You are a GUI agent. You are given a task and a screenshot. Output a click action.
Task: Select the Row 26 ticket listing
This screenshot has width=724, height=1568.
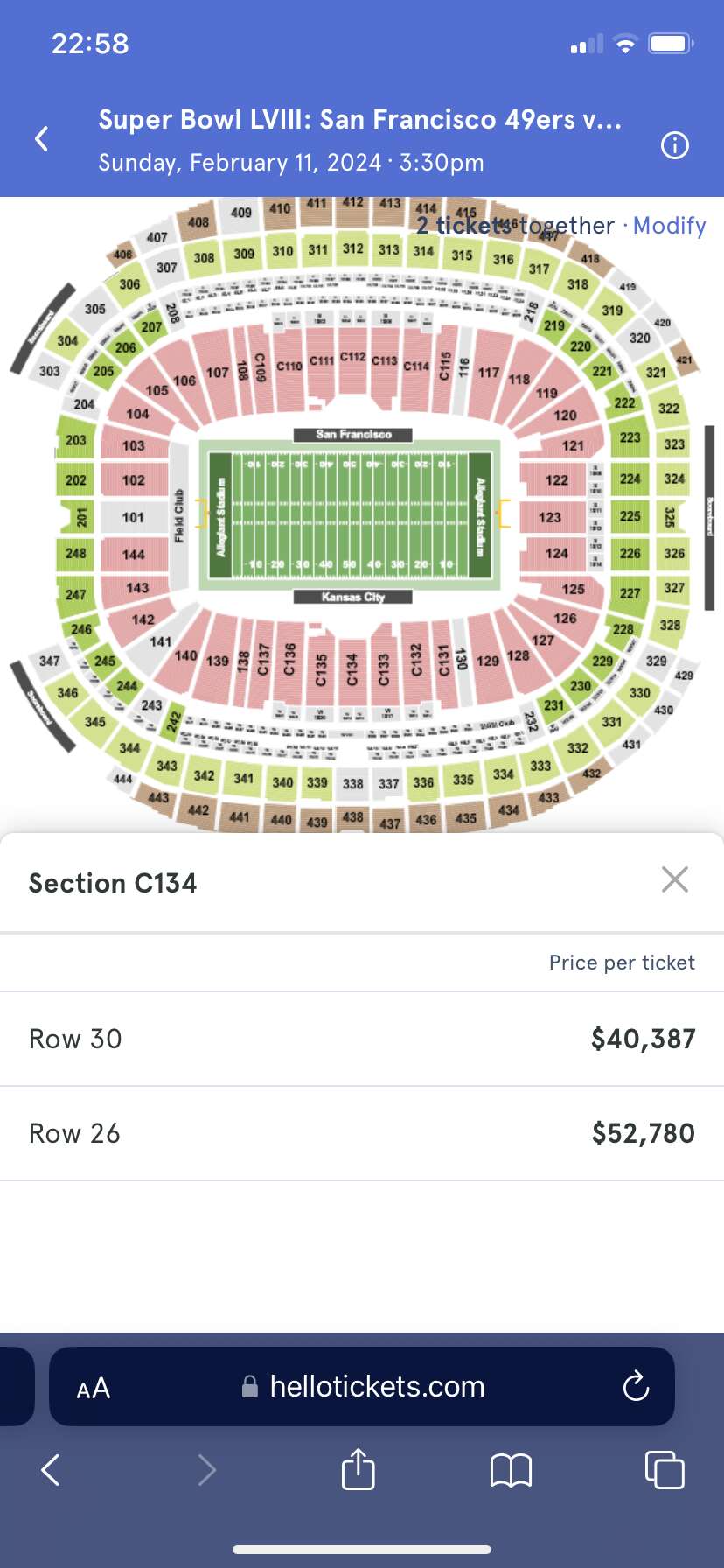click(x=362, y=1133)
